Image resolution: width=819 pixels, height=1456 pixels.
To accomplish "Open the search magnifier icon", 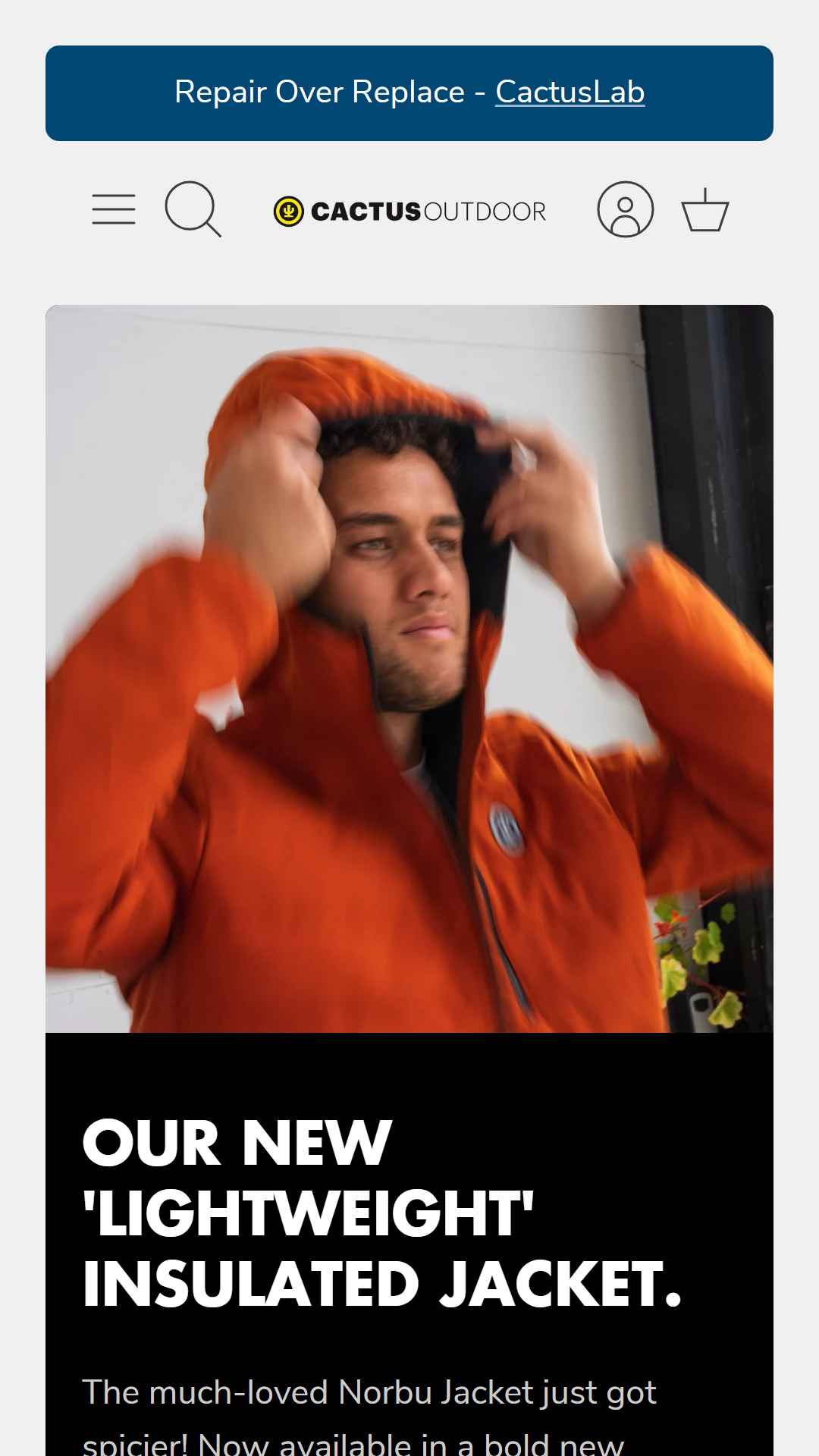I will [x=193, y=209].
